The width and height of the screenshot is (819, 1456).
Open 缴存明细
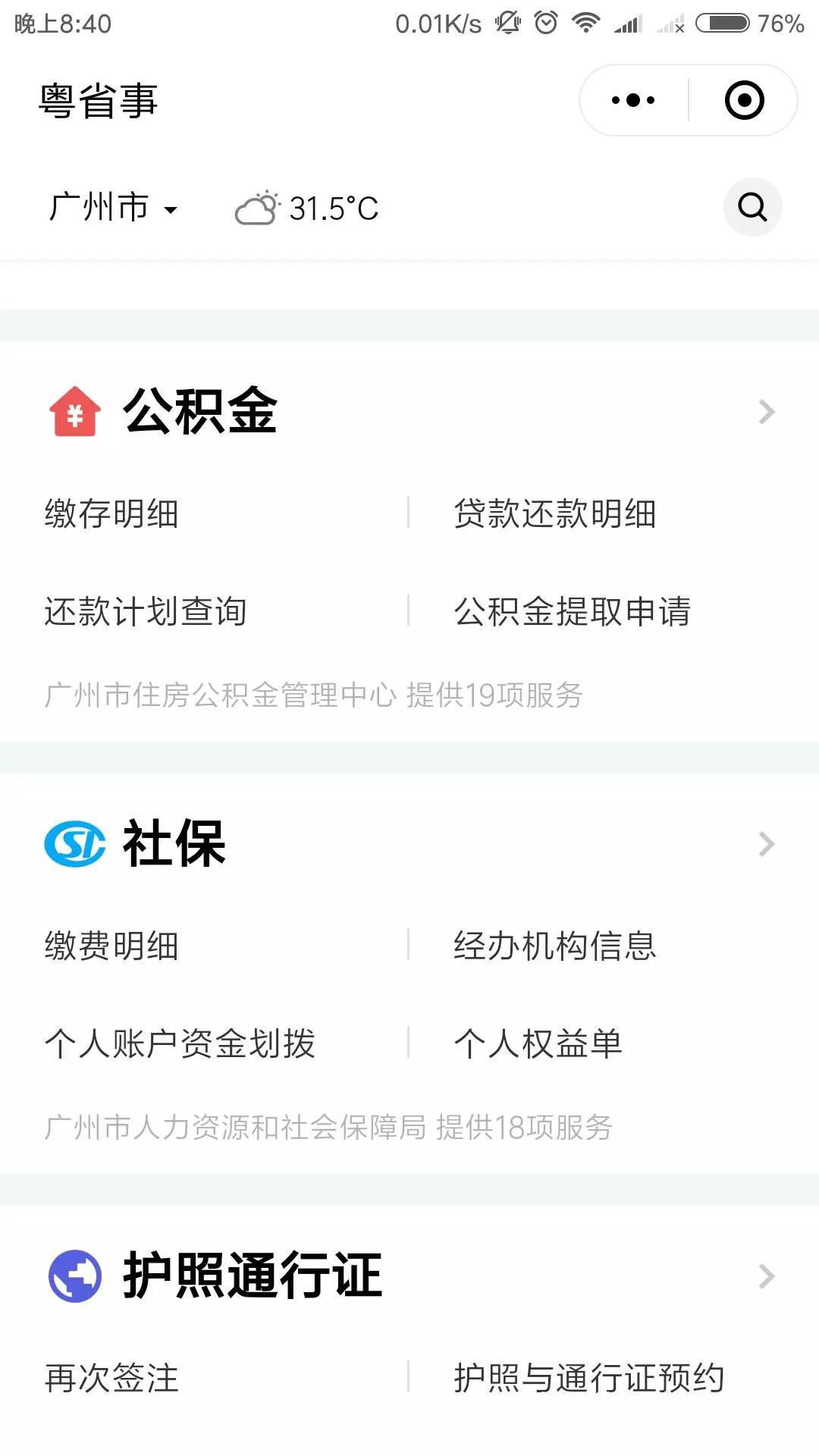tap(111, 514)
